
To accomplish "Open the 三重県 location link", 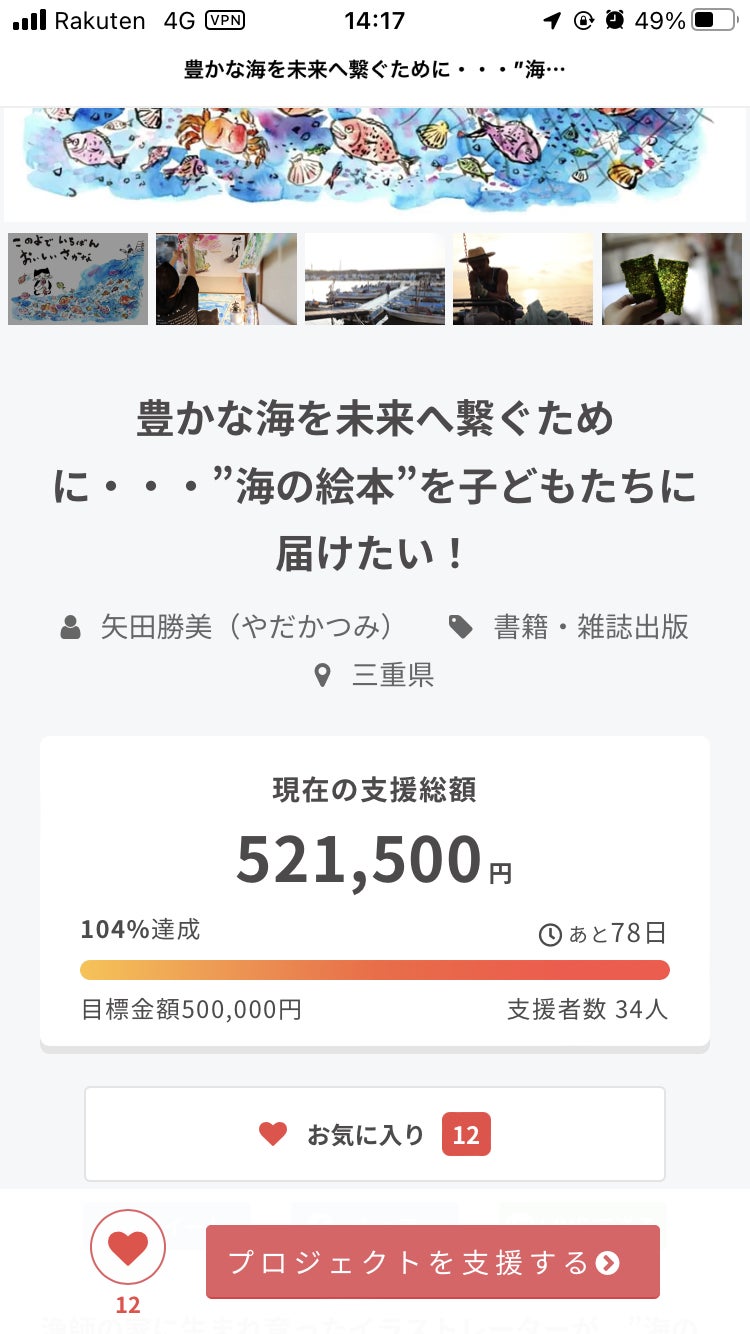I will [x=392, y=675].
